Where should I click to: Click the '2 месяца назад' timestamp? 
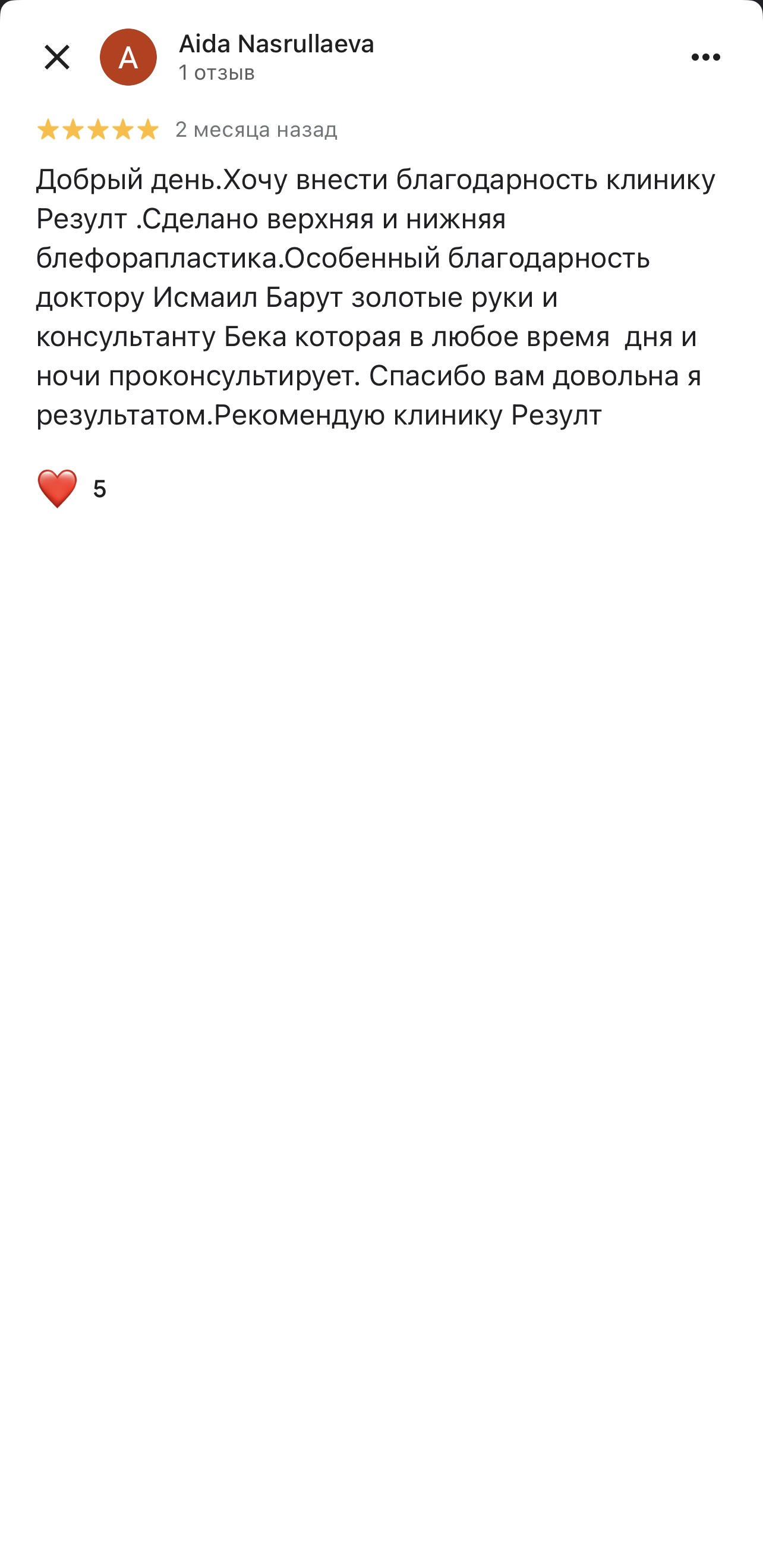pyautogui.click(x=256, y=130)
